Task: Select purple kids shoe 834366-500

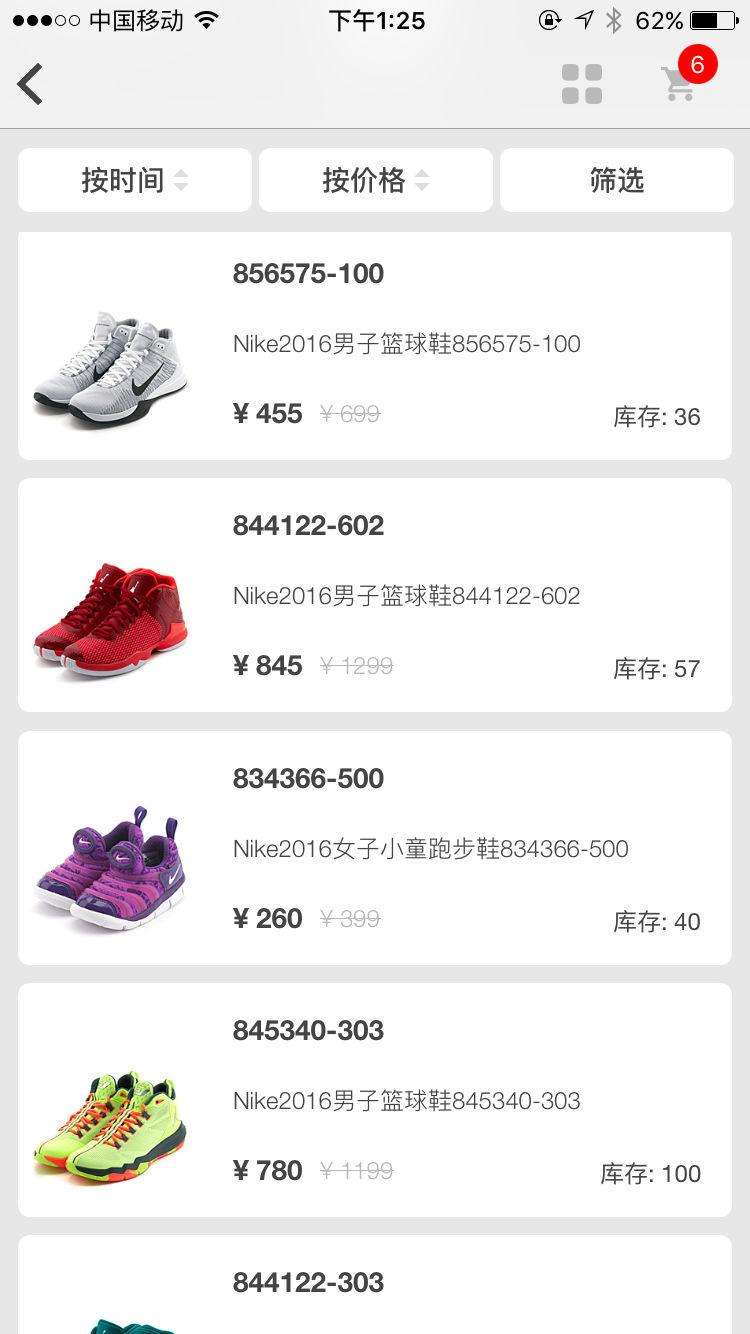Action: click(x=375, y=848)
